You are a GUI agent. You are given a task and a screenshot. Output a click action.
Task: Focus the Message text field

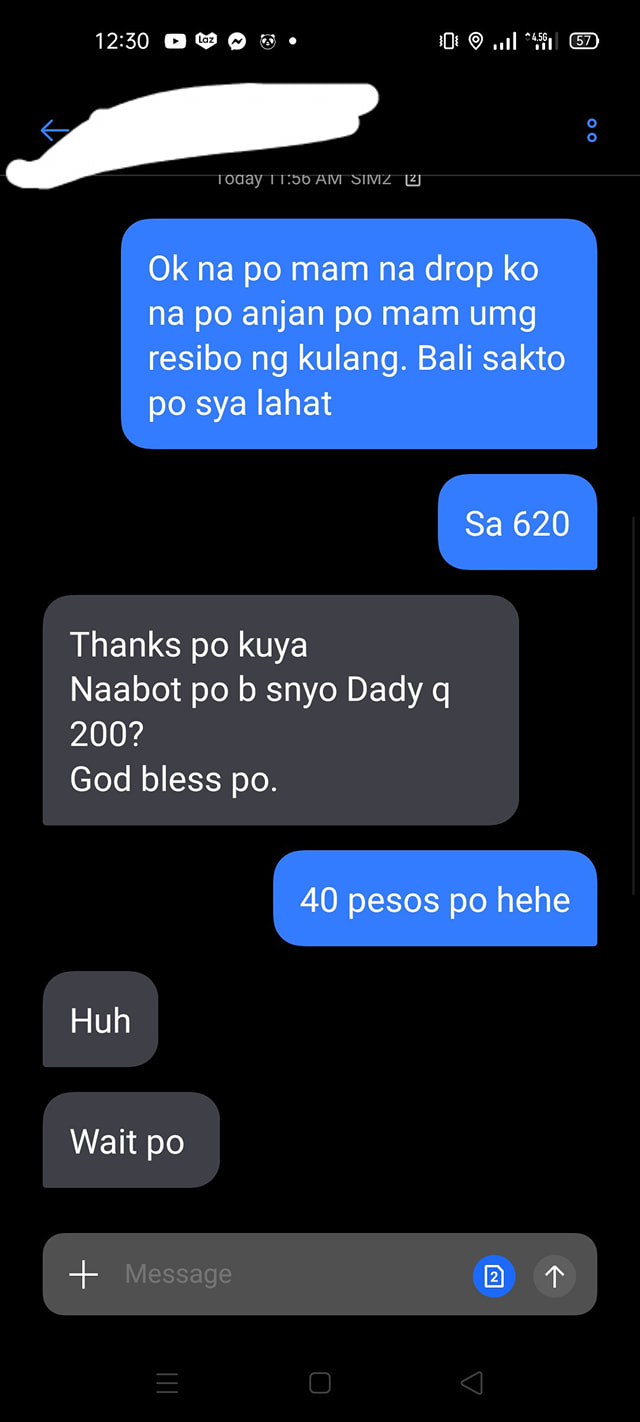tap(290, 1274)
